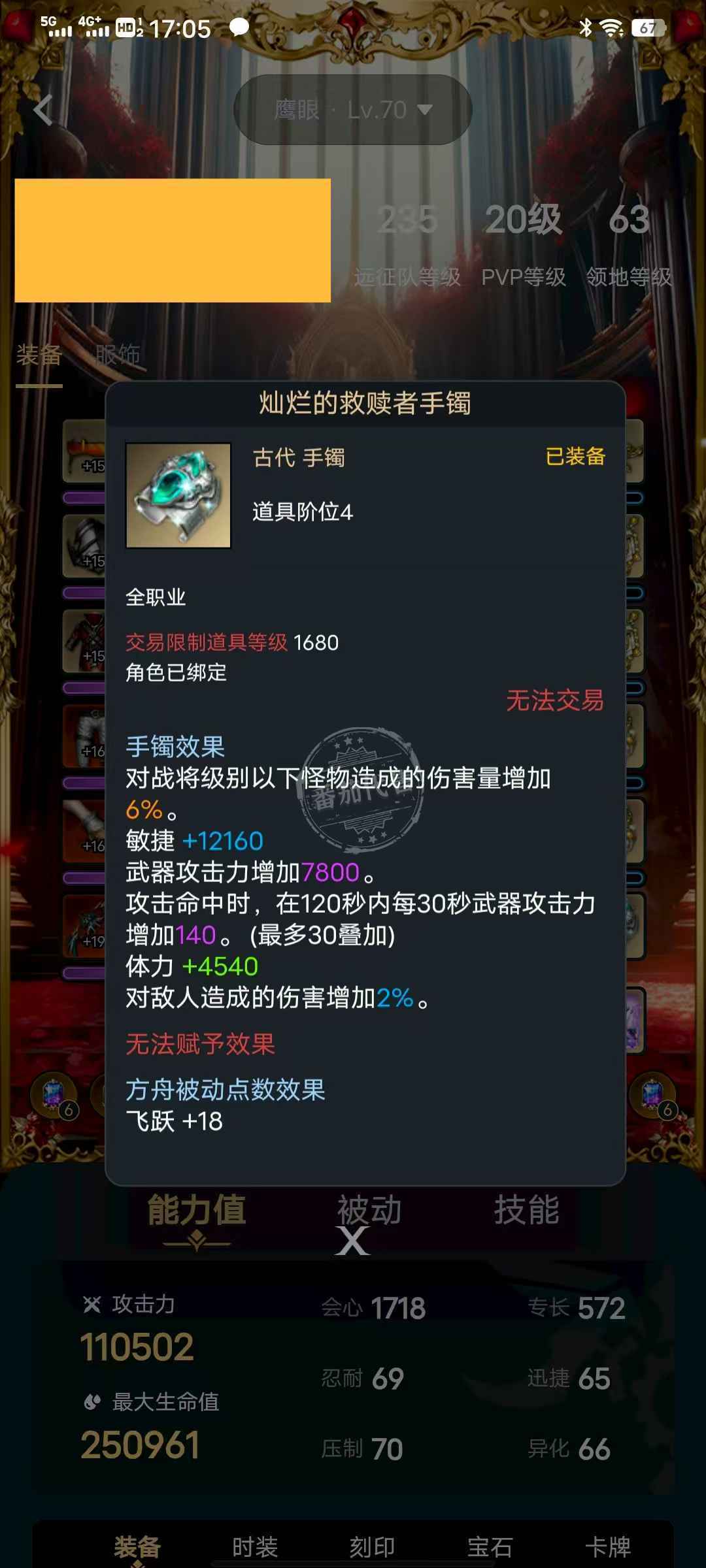Go back with the top-left arrow
Viewport: 706px width, 1568px height.
tap(43, 110)
